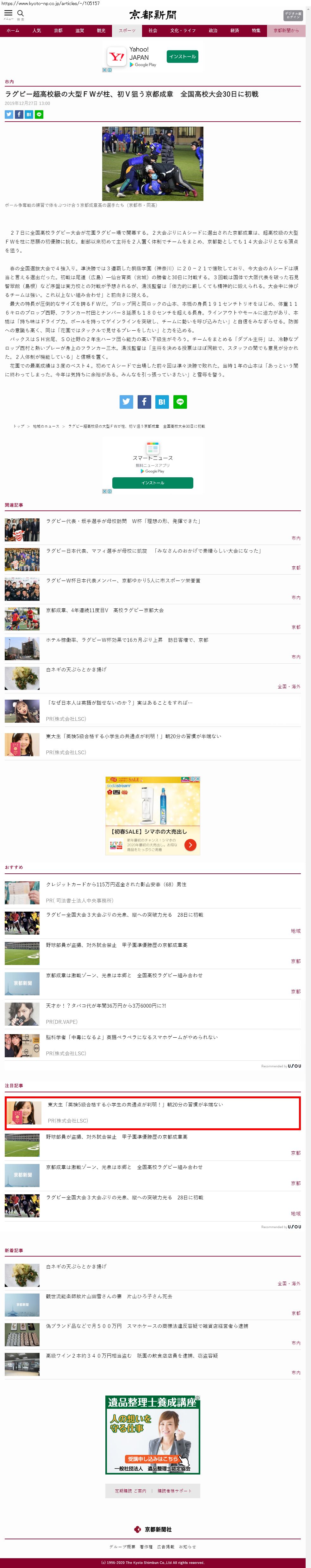Share the article on Twitter below the headline
This screenshot has height=1568, width=311.
[x=9, y=114]
